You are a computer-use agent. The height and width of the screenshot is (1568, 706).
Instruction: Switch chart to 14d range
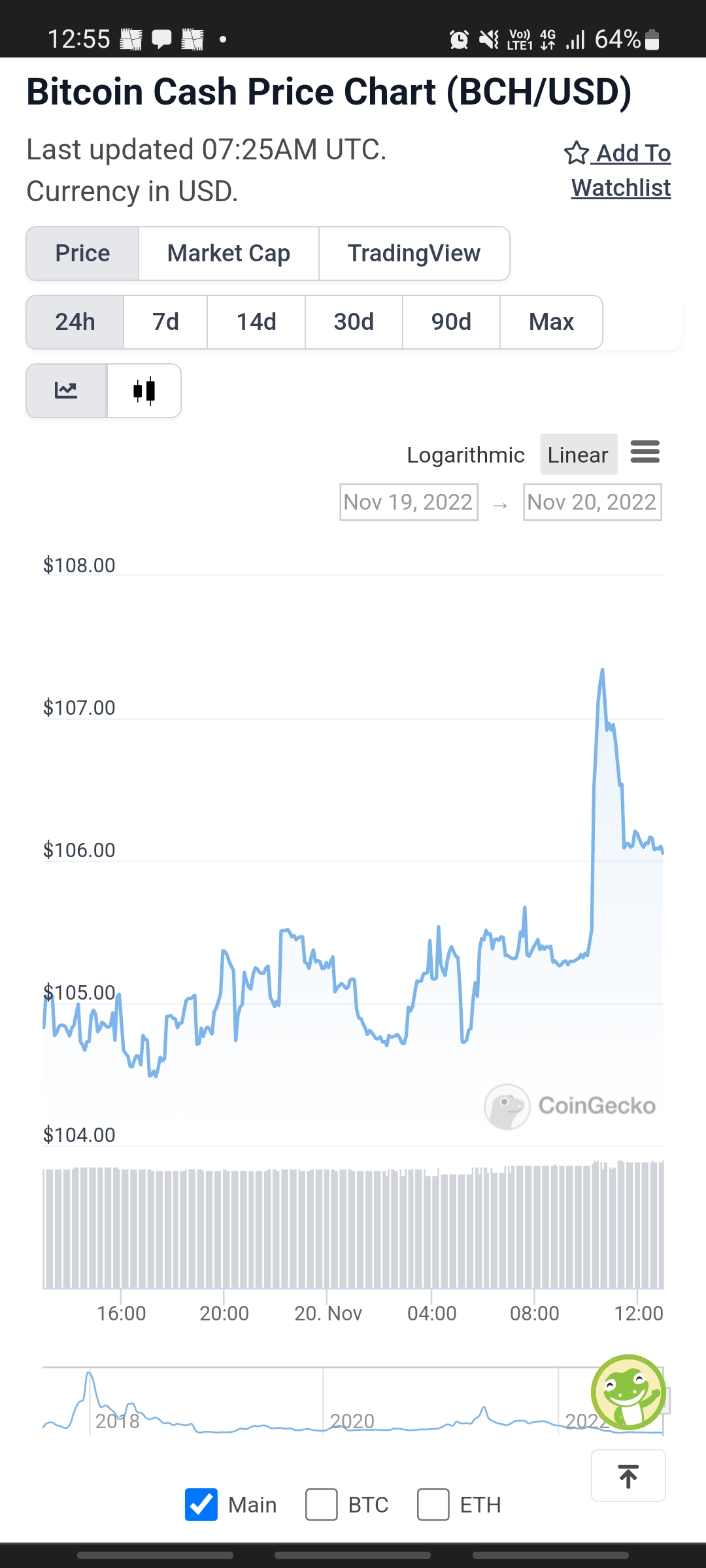[256, 322]
